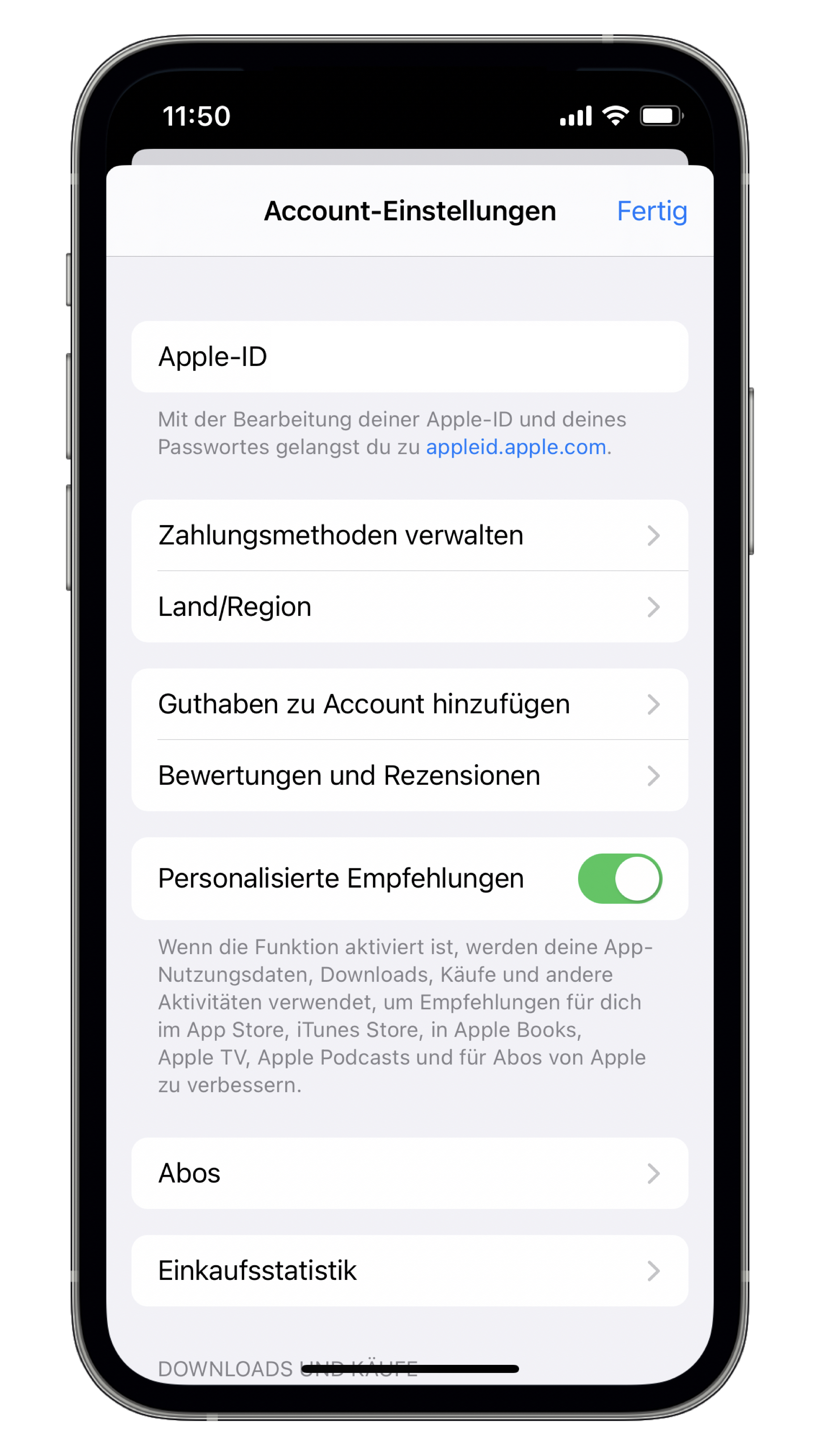The width and height of the screenshot is (820, 1456).
Task: Open the Apple-ID row
Action: (410, 357)
